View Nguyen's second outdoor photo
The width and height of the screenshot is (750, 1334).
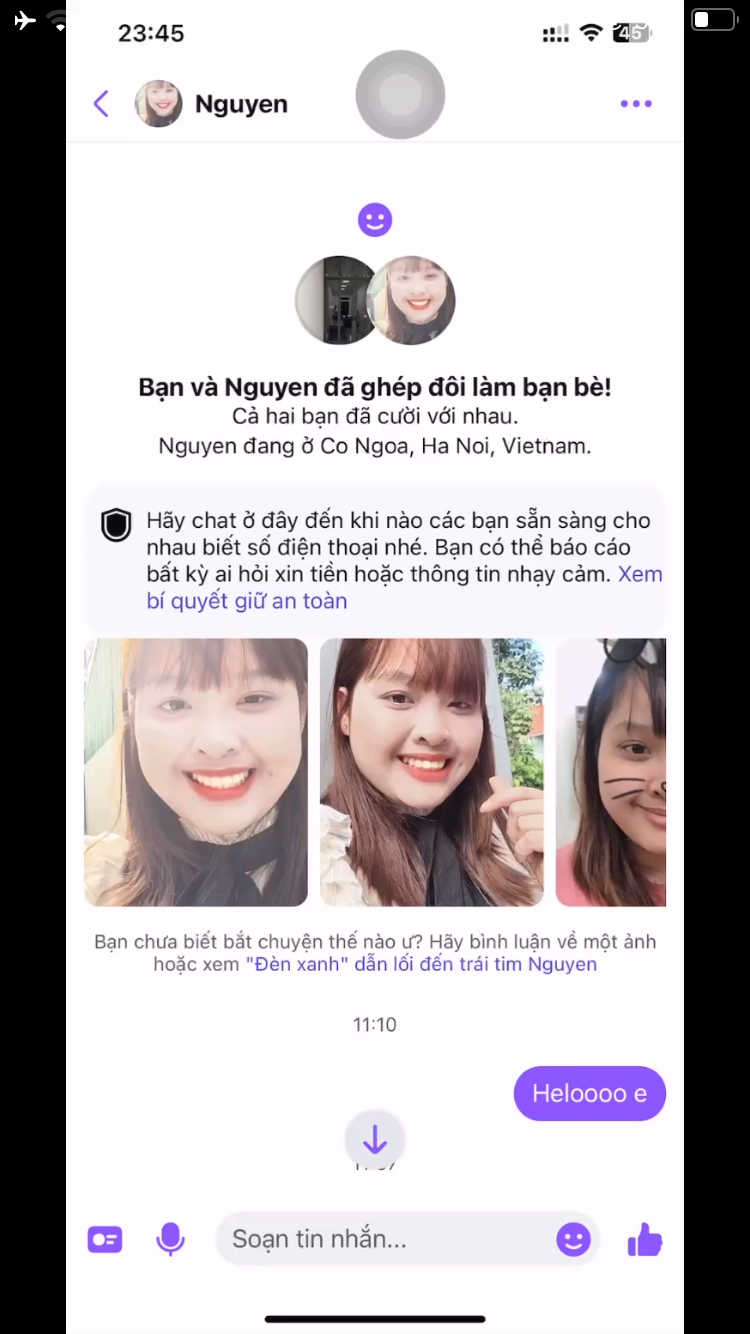point(432,772)
